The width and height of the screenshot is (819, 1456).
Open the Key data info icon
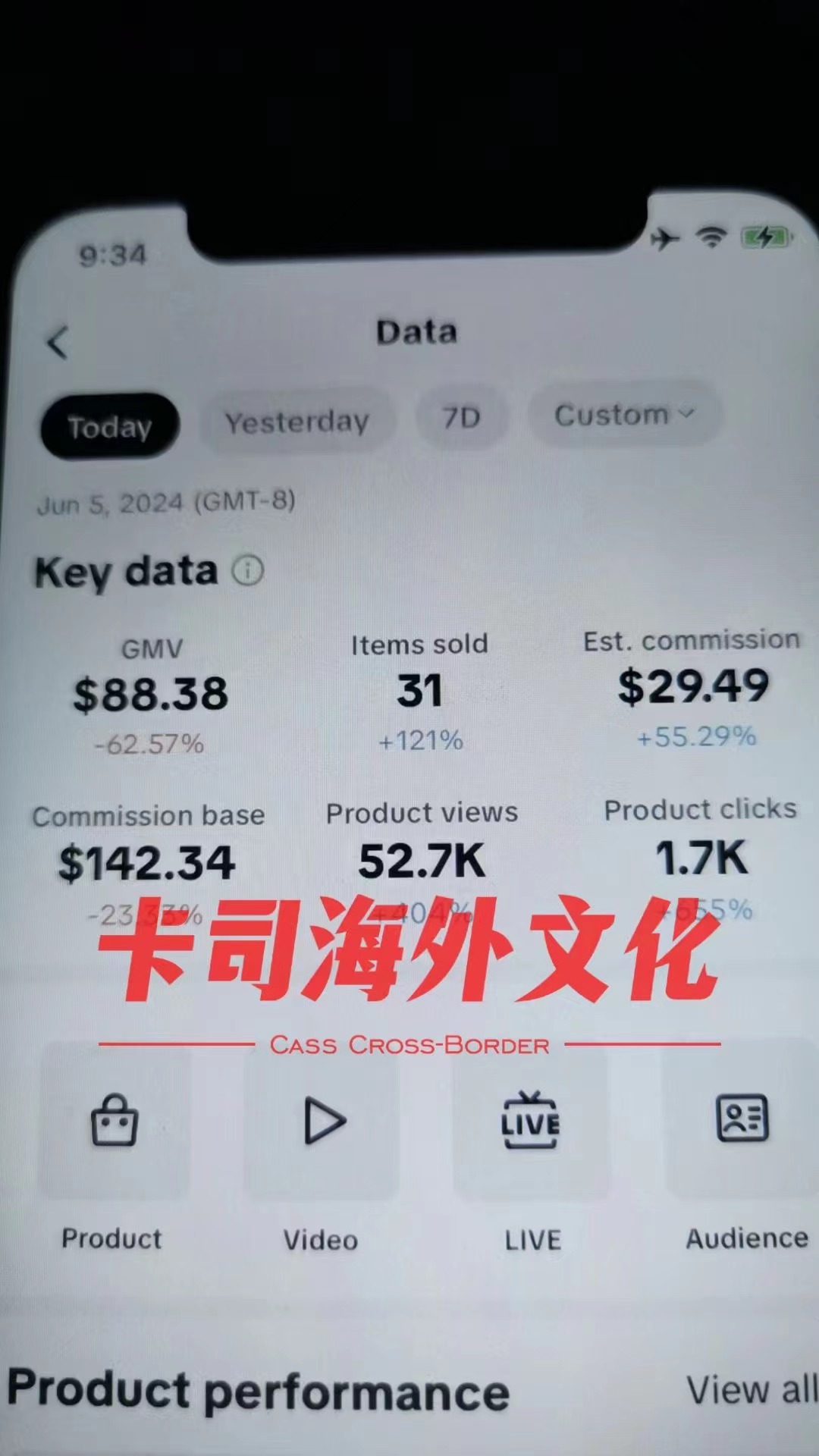[247, 570]
